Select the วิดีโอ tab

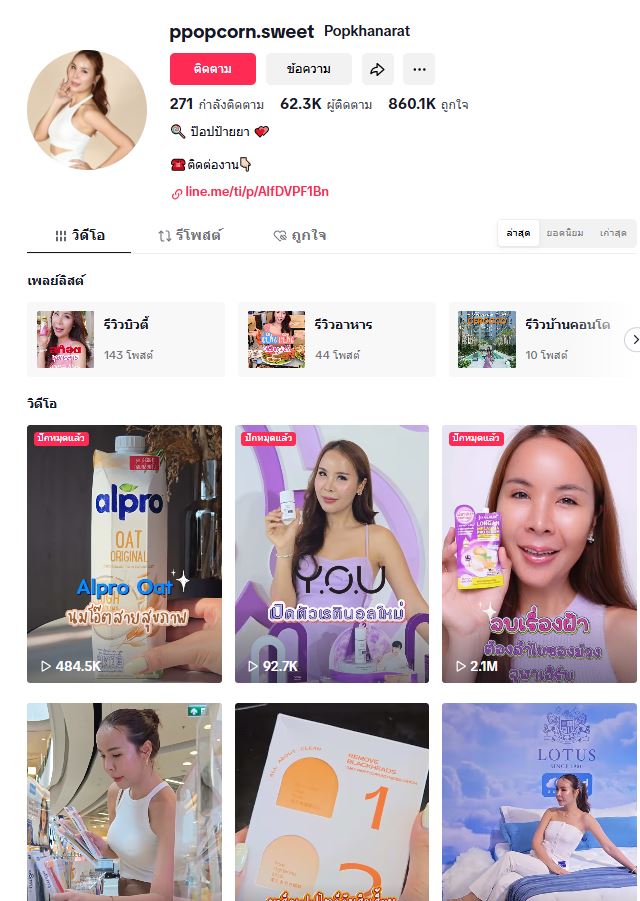point(79,235)
